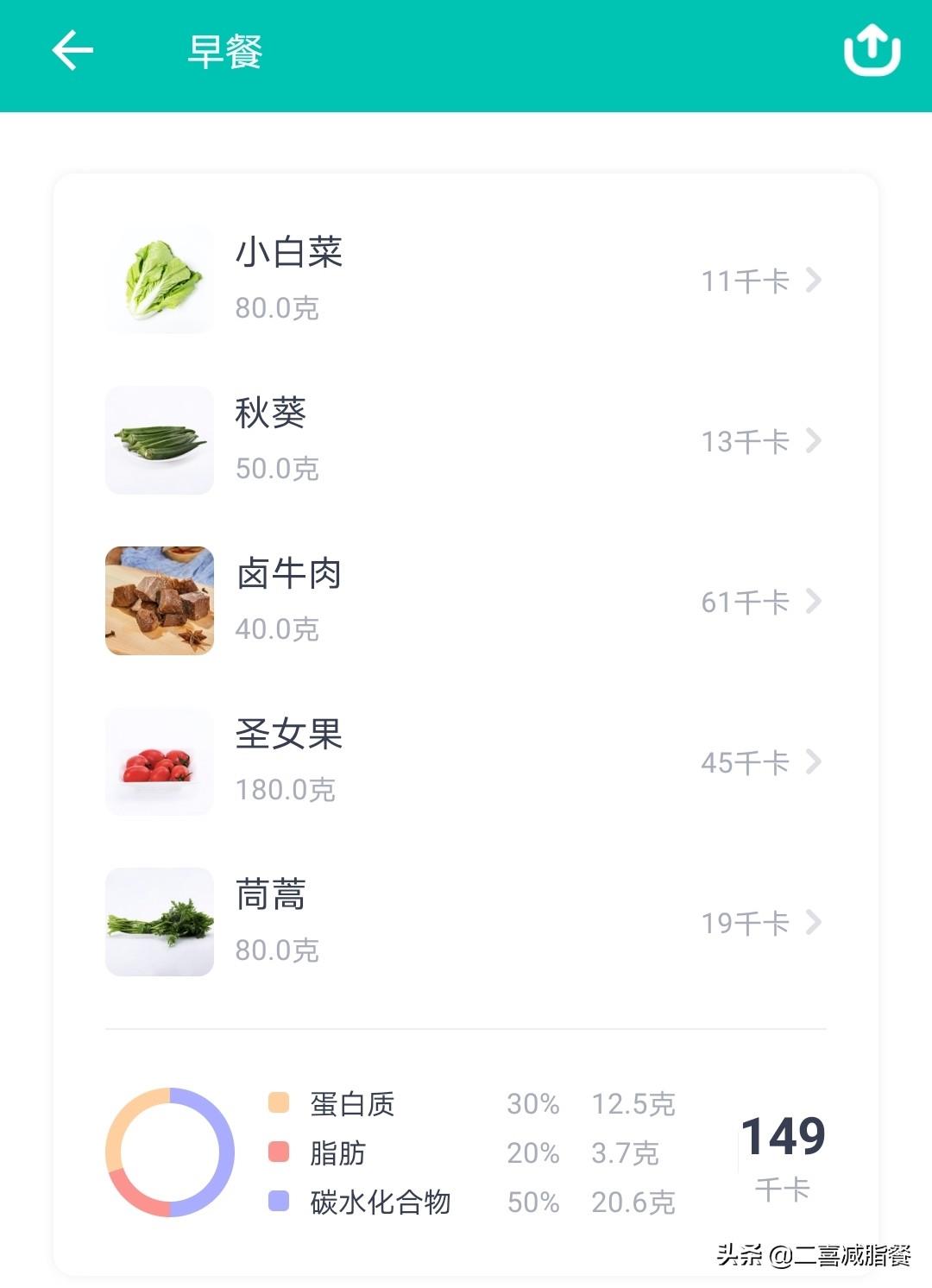Go back from the 早餐 screen
932x1288 pixels.
[72, 51]
